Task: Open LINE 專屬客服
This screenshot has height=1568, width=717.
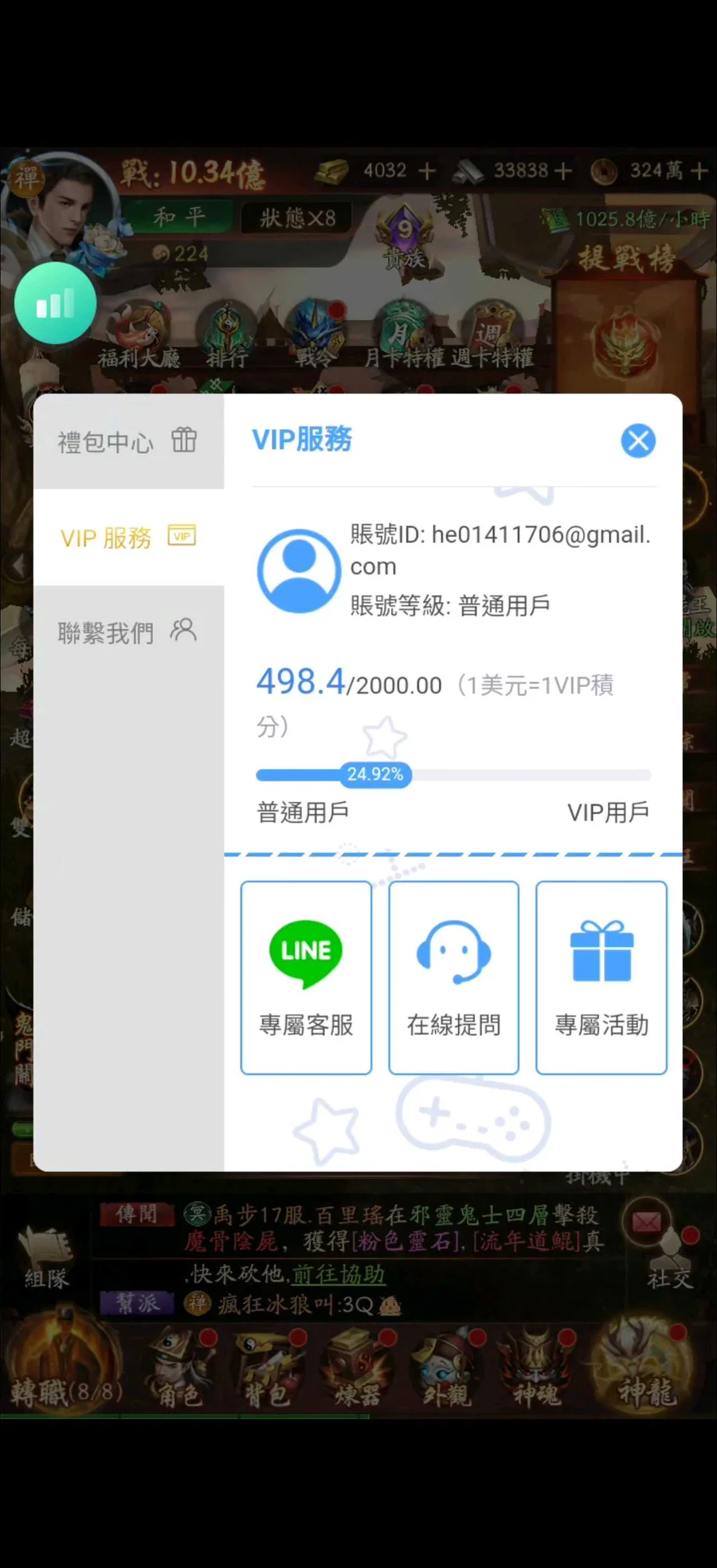Action: coord(306,977)
